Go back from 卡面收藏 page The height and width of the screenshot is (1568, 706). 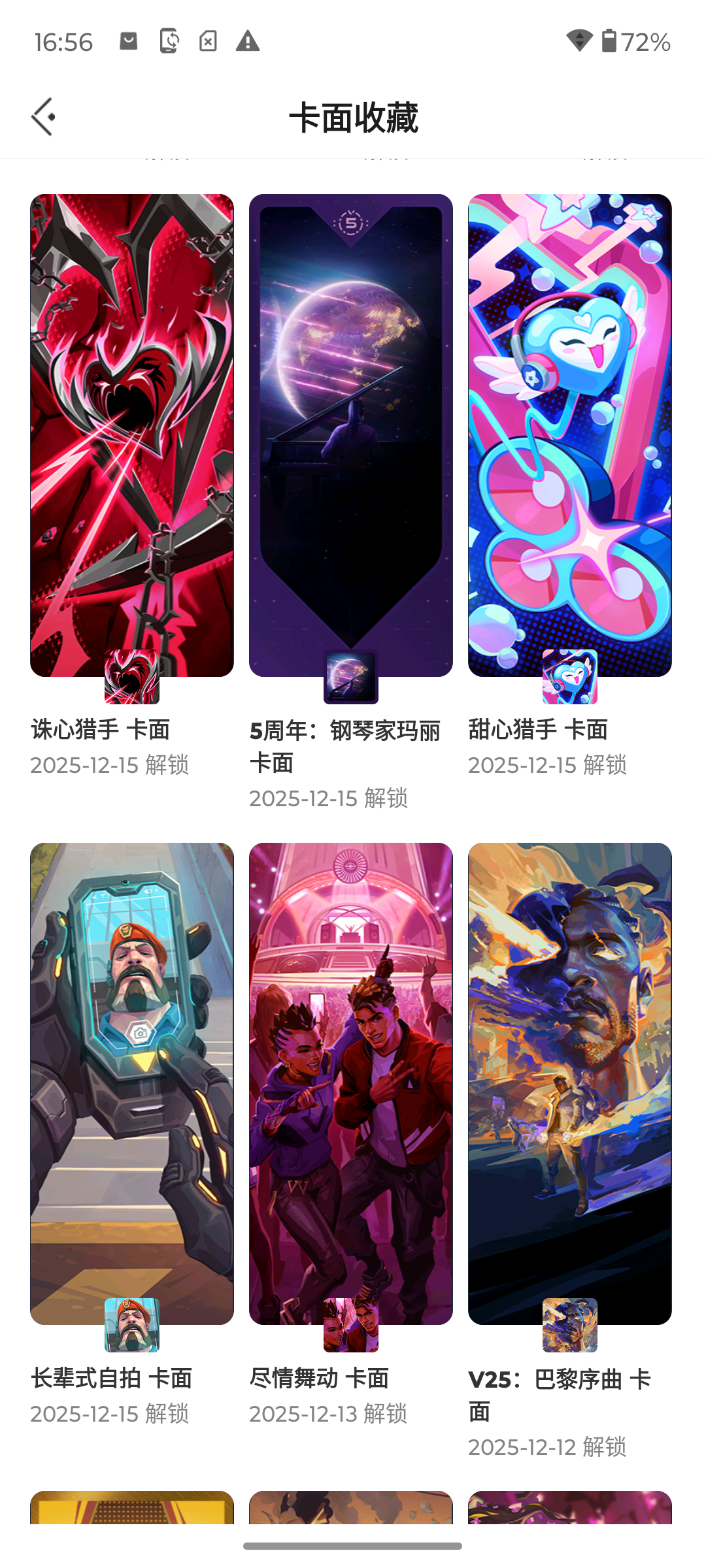tap(43, 118)
